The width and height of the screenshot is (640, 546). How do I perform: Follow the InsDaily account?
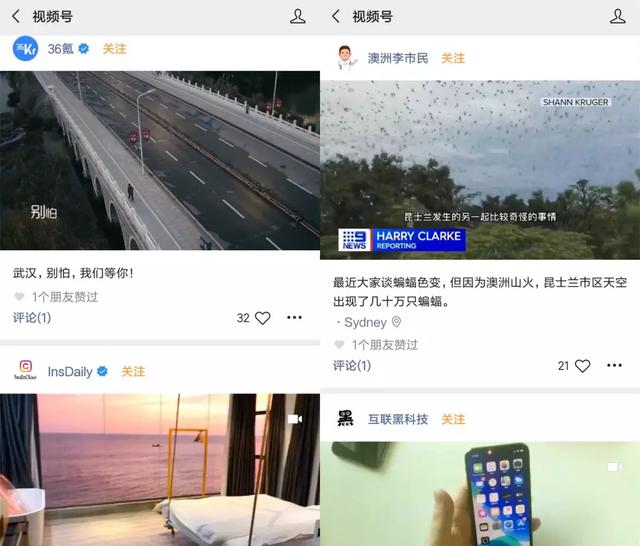(133, 371)
